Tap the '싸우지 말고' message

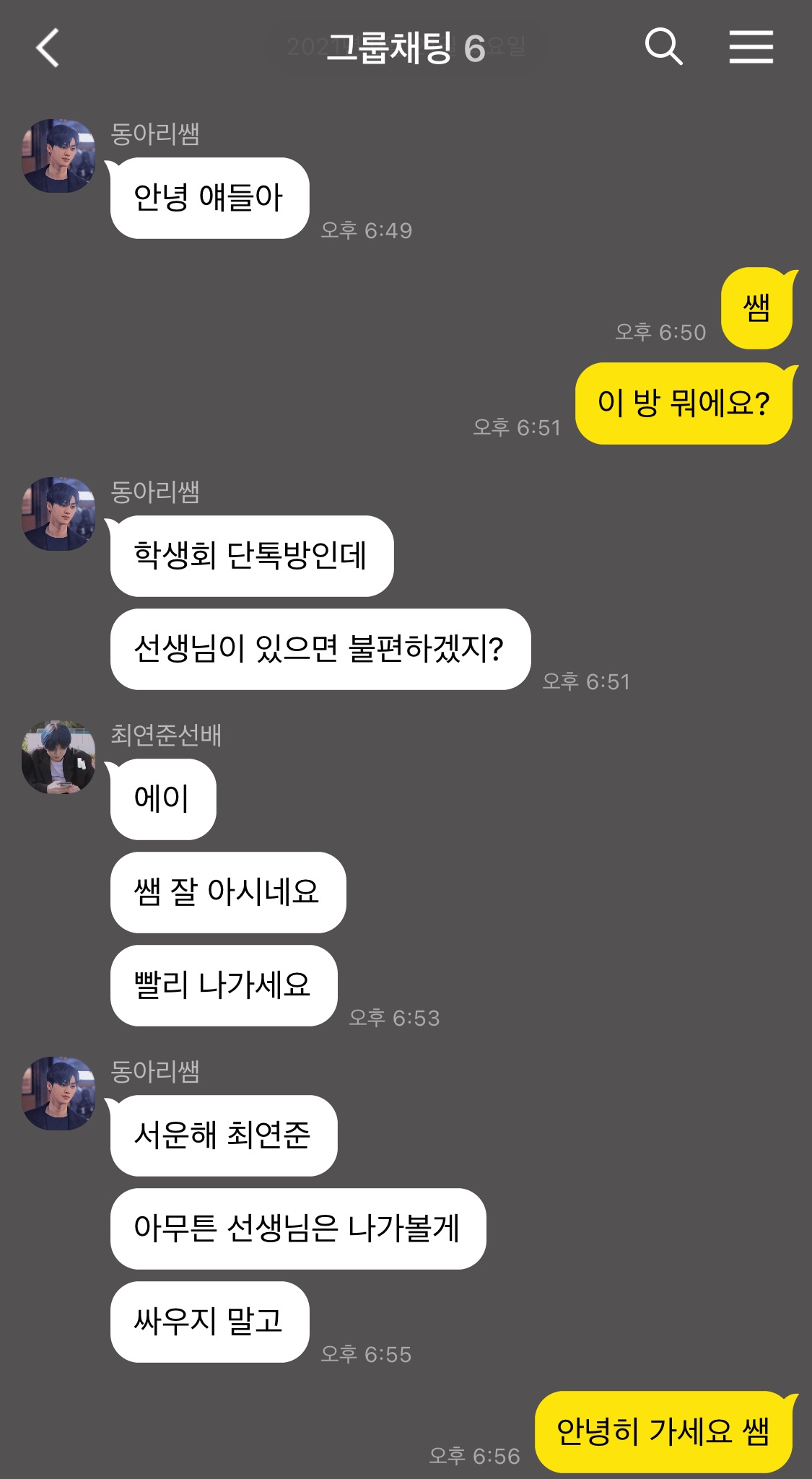tap(209, 1322)
